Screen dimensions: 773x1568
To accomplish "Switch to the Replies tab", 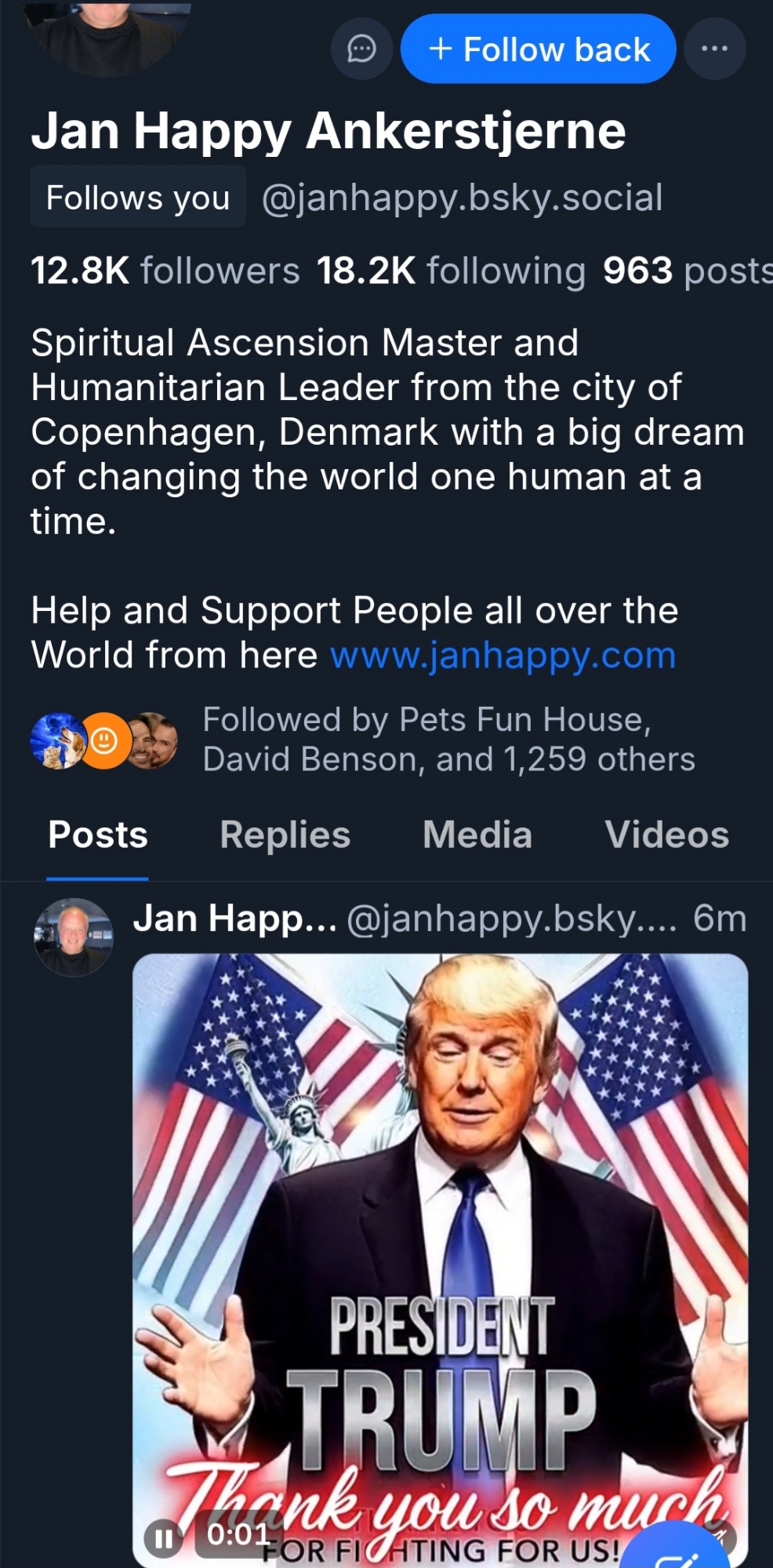I will click(x=285, y=835).
